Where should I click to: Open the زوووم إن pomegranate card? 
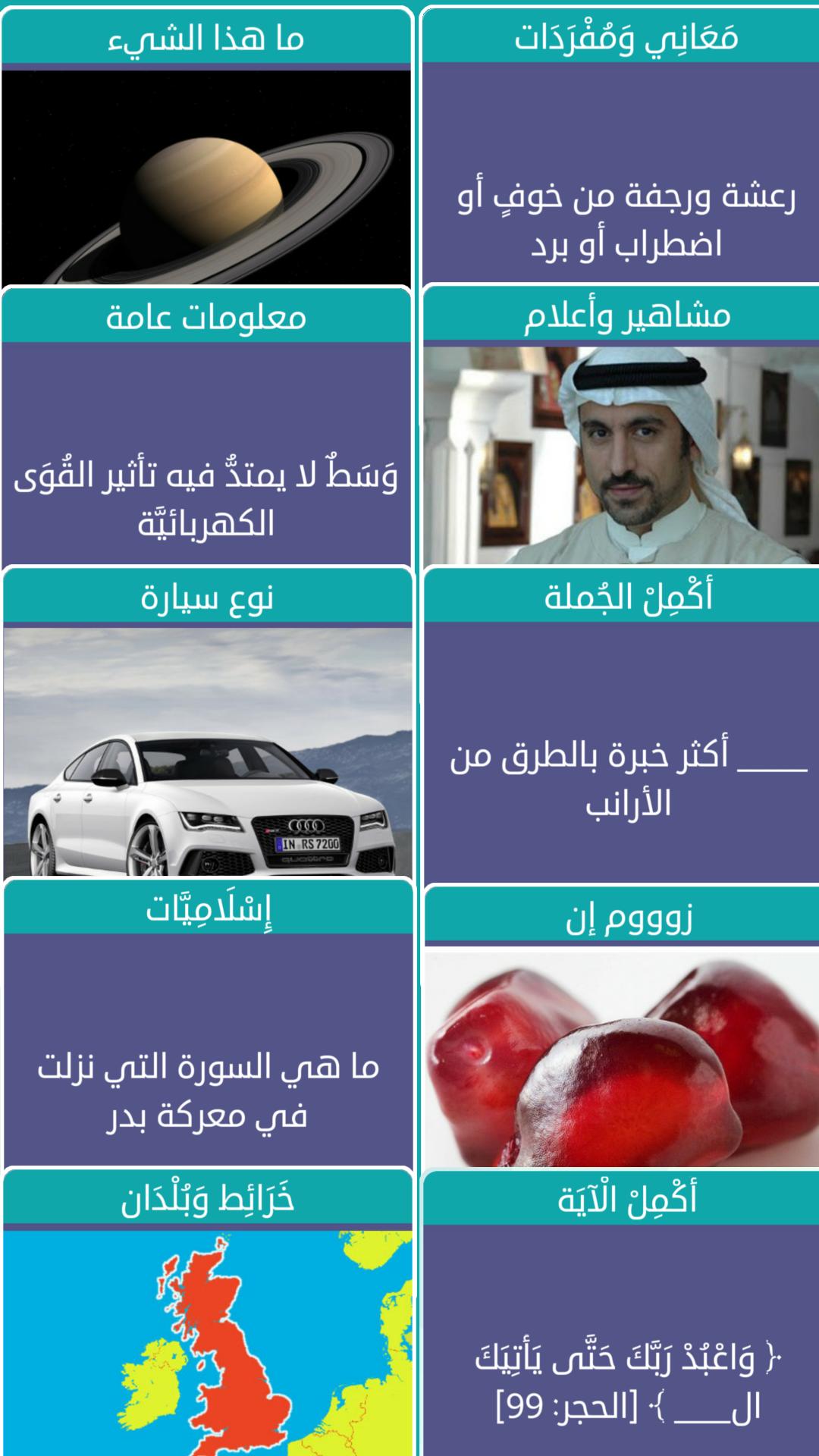pos(622,1028)
